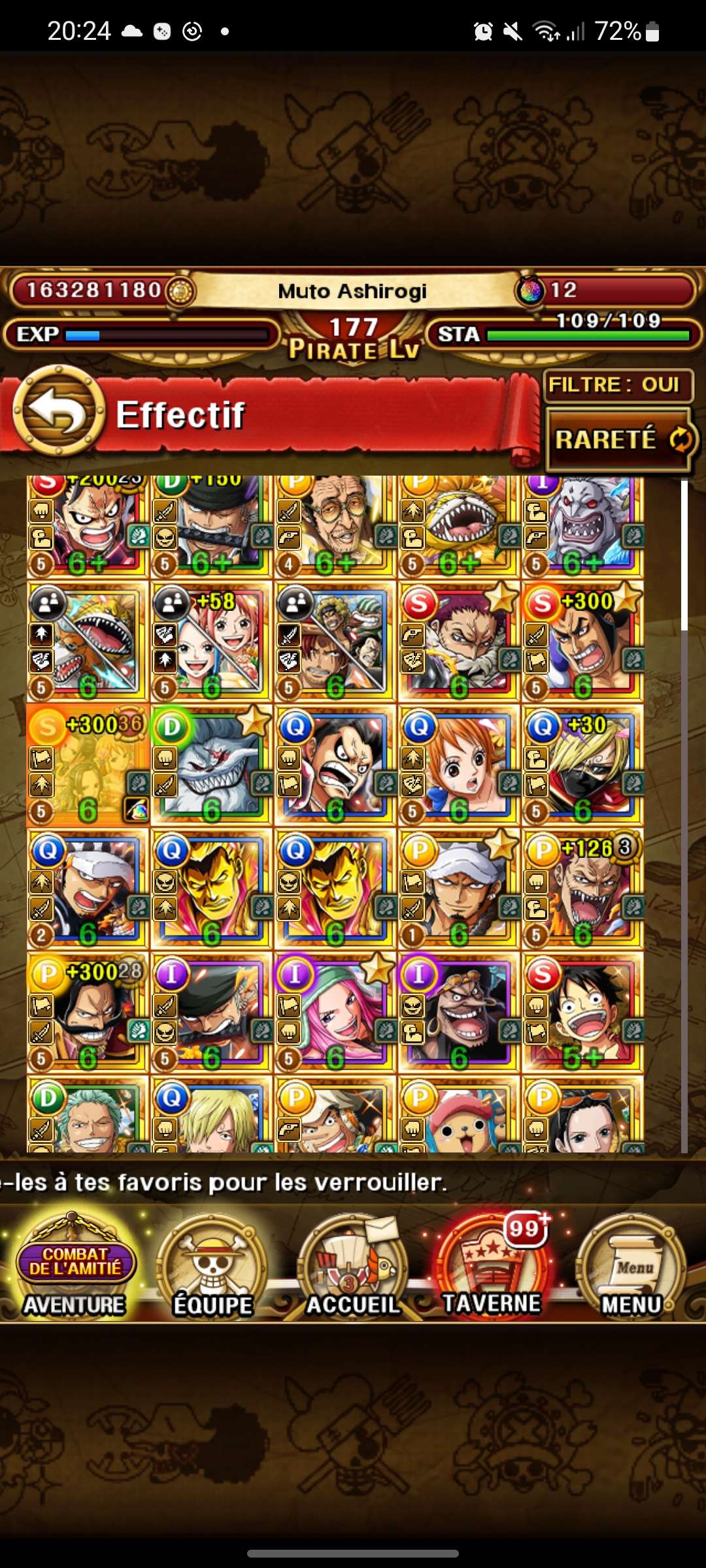Go back using the Effectif return arrow

click(x=59, y=412)
